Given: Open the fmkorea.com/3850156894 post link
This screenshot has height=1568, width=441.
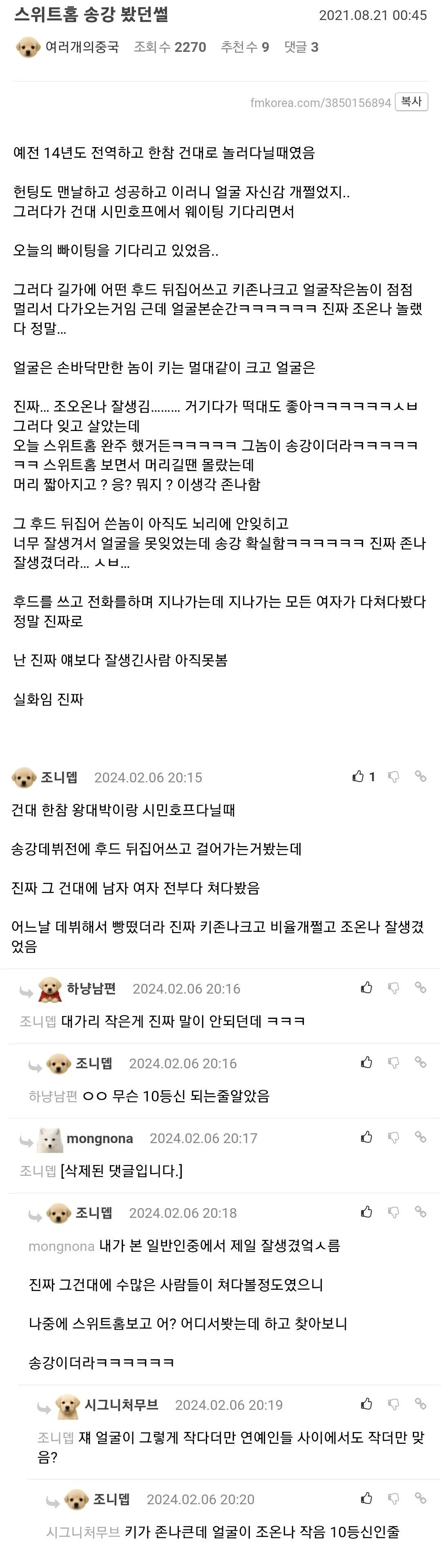Looking at the screenshot, I should (x=321, y=103).
